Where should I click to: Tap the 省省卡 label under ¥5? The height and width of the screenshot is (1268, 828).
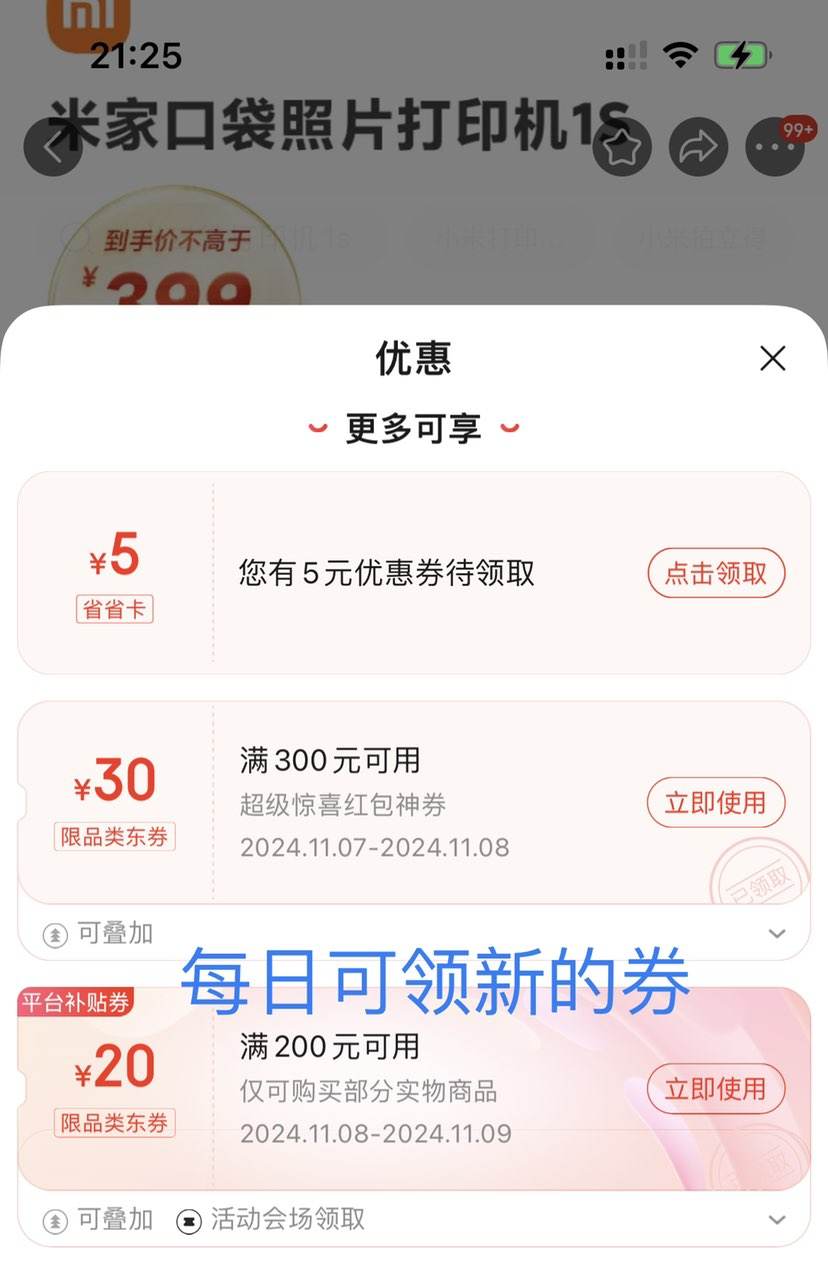[x=114, y=609]
